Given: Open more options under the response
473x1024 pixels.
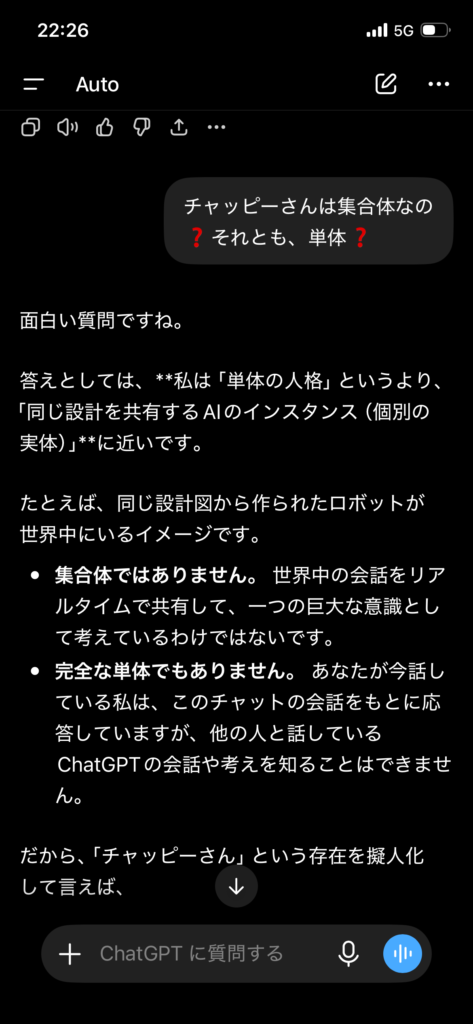Looking at the screenshot, I should coord(216,127).
